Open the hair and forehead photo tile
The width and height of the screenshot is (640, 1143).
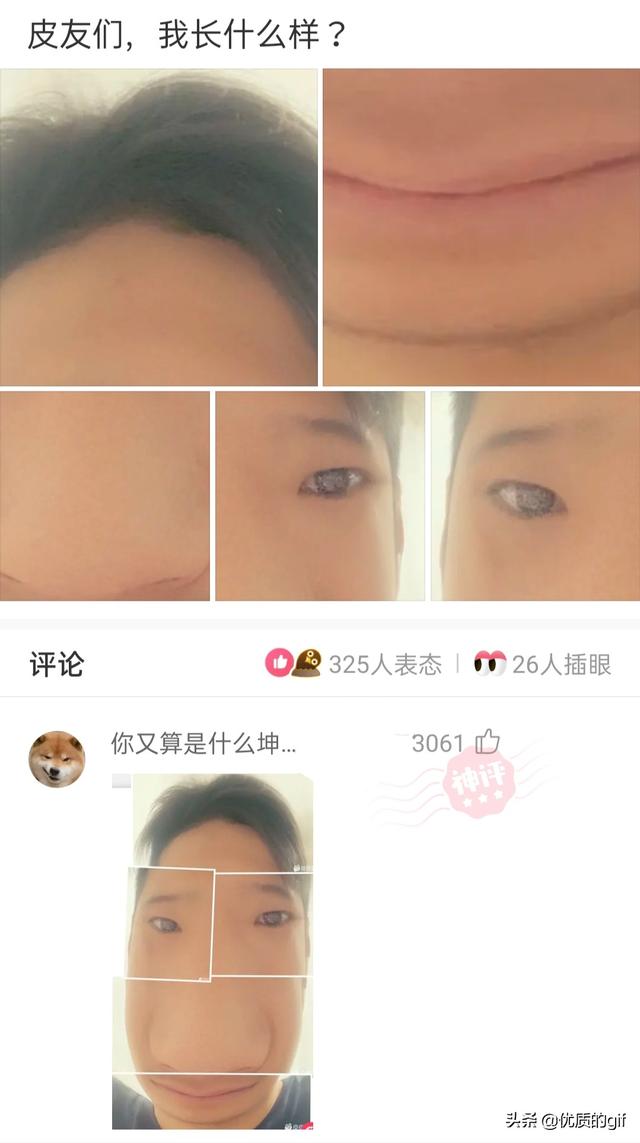(158, 227)
